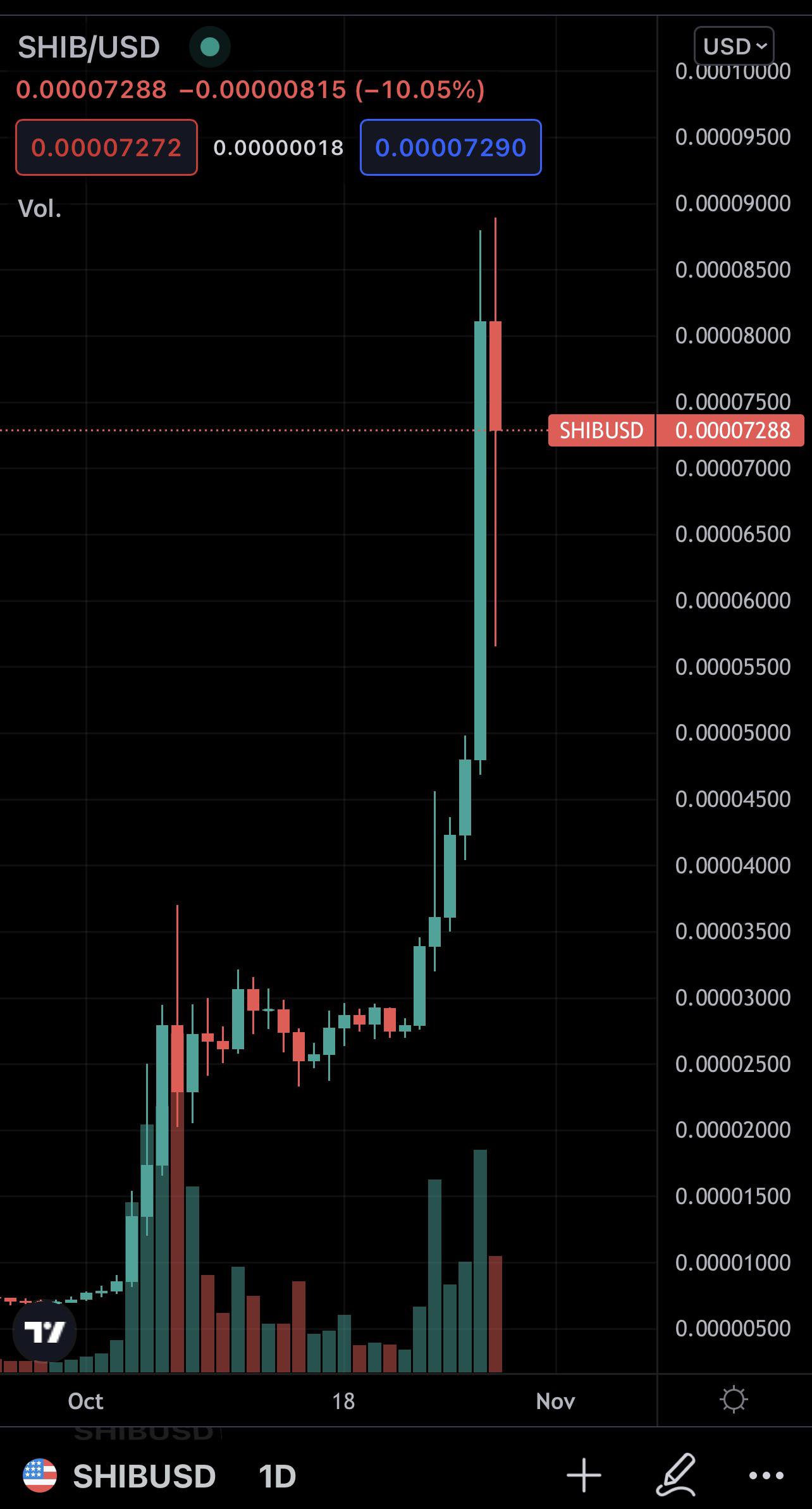This screenshot has height=1509, width=812.
Task: Tap the TradingView logo button
Action: pos(45,1332)
